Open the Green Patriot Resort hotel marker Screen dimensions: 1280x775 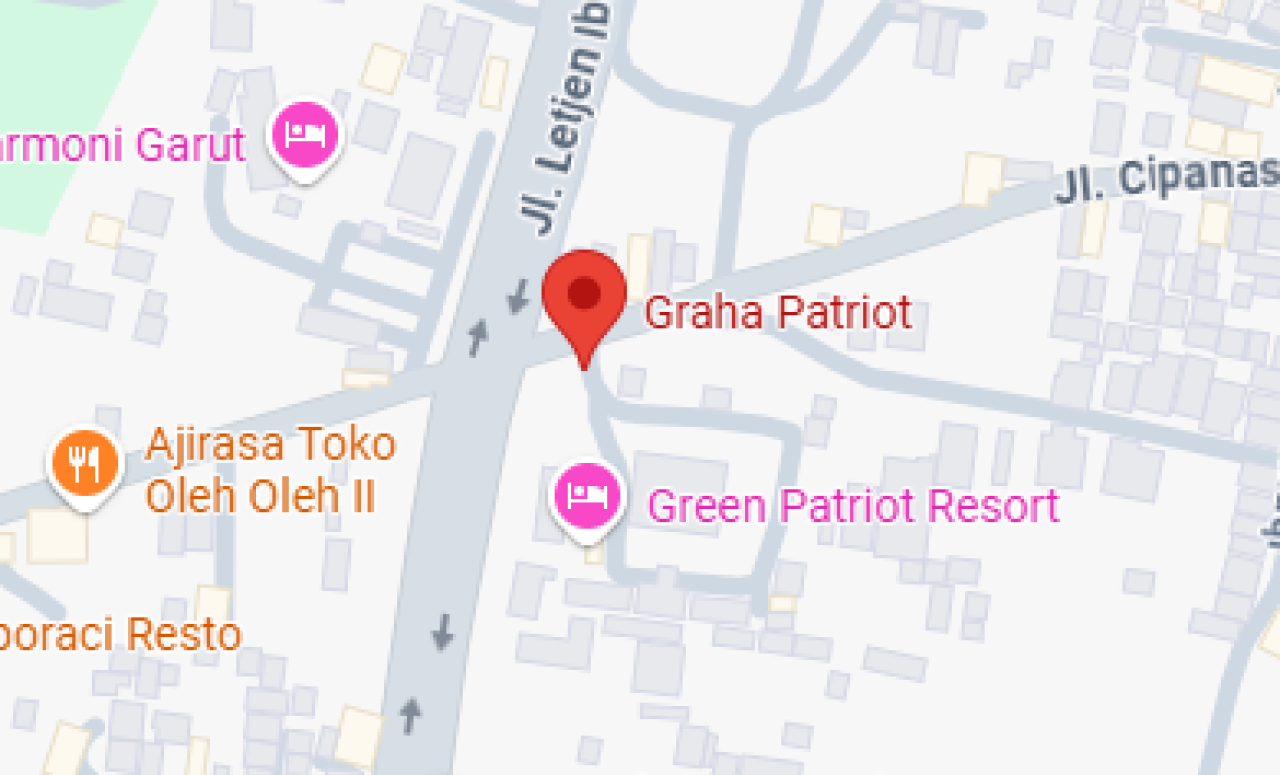coord(587,495)
